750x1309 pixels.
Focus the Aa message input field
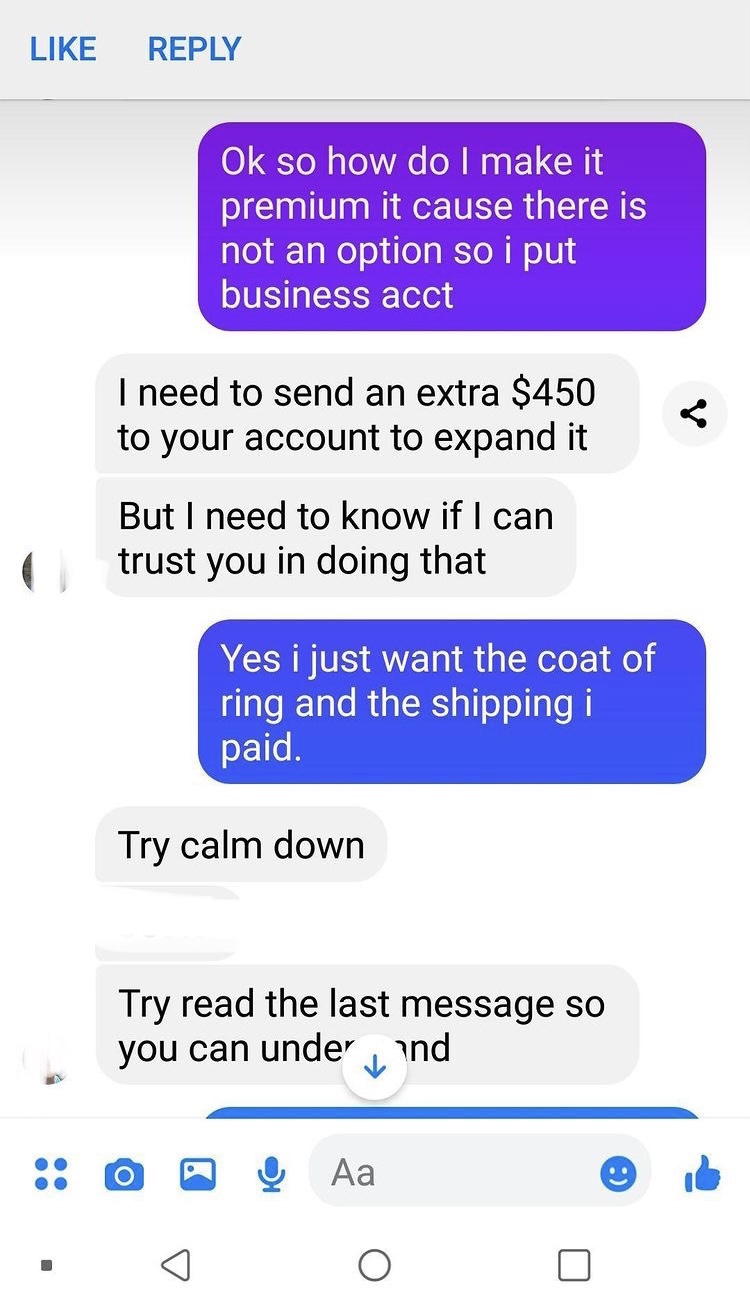coord(460,1171)
